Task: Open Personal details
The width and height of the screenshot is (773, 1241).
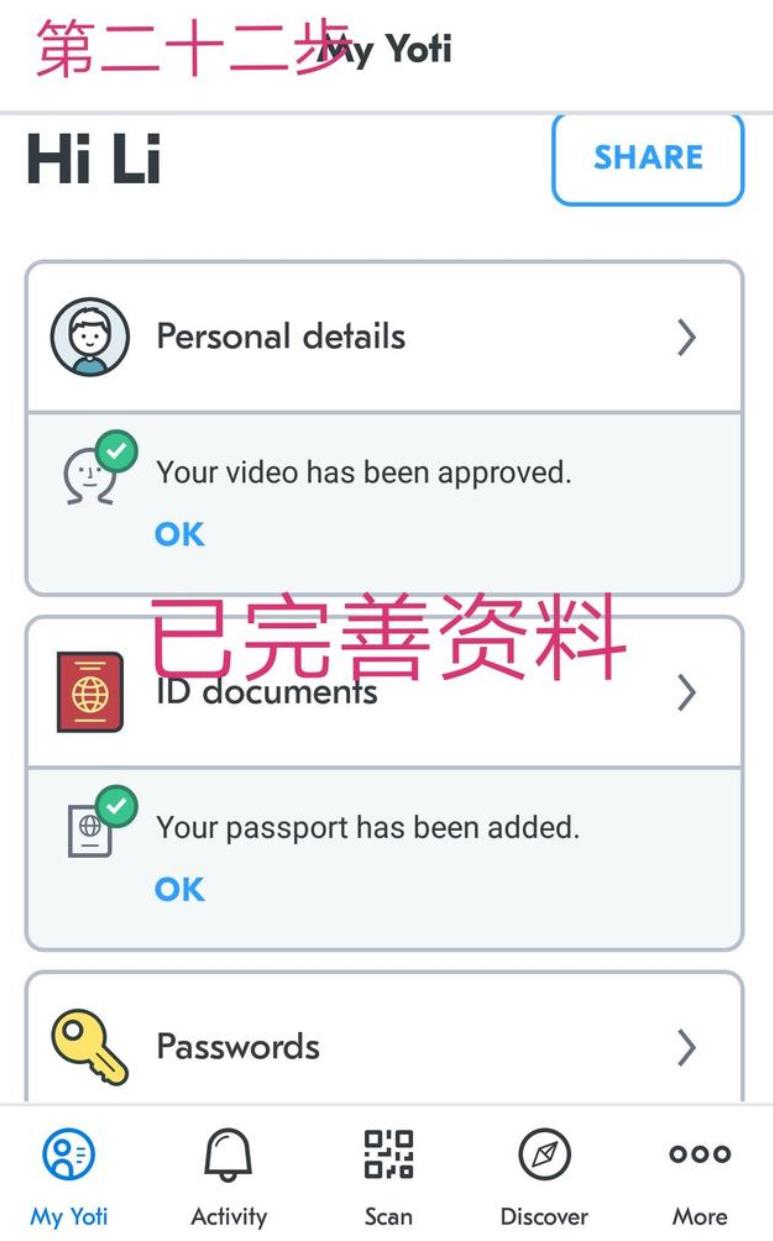Action: click(384, 337)
